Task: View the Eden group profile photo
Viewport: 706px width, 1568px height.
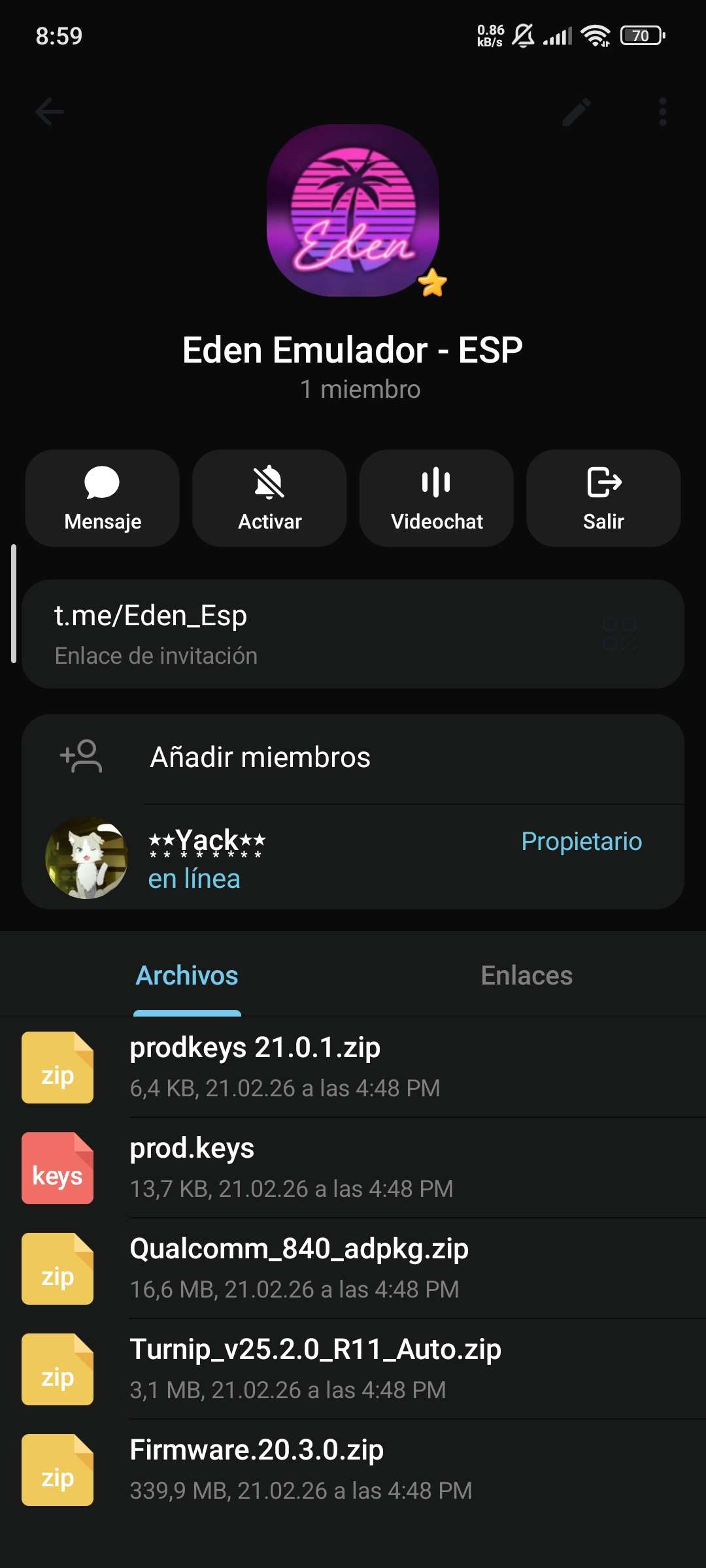Action: tap(353, 210)
